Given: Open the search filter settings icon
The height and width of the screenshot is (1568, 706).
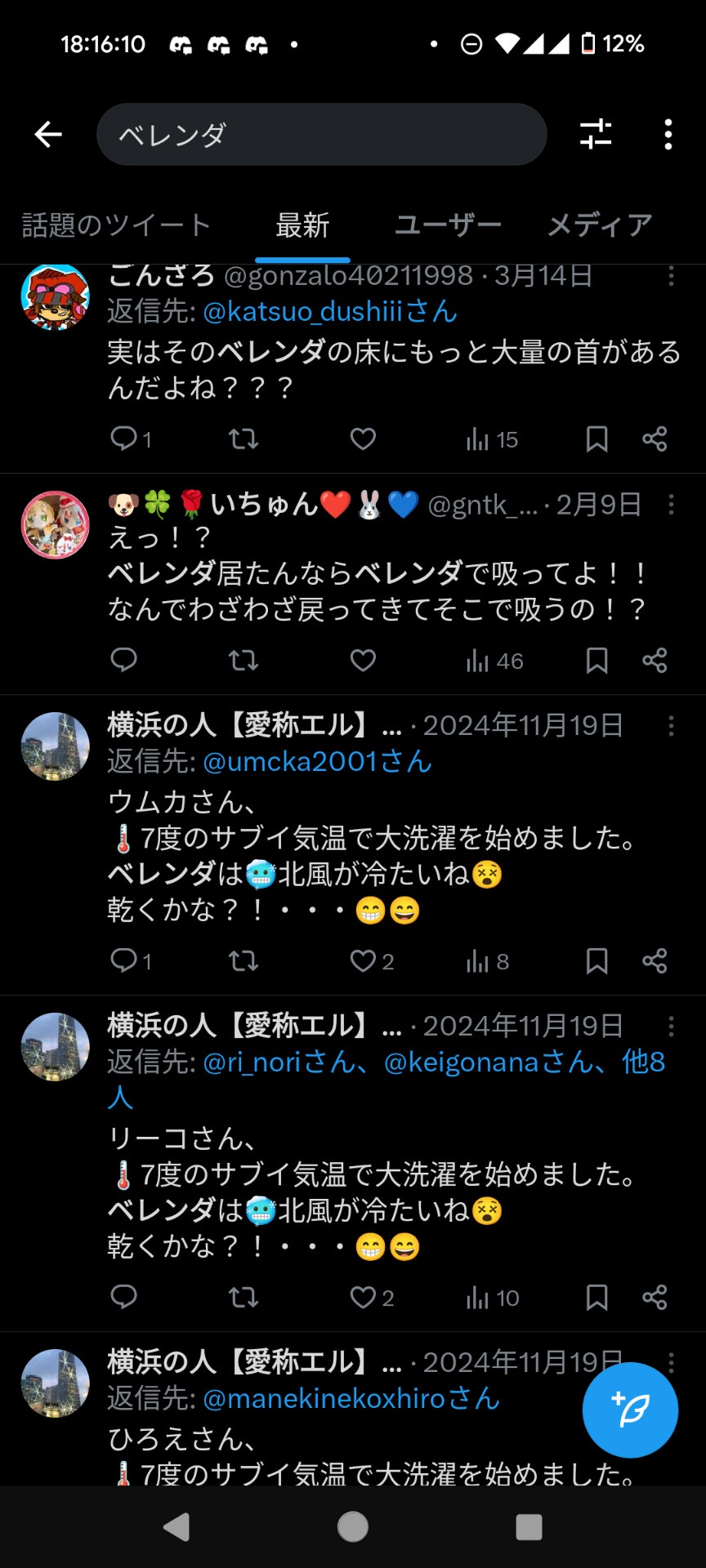Looking at the screenshot, I should pyautogui.click(x=596, y=134).
